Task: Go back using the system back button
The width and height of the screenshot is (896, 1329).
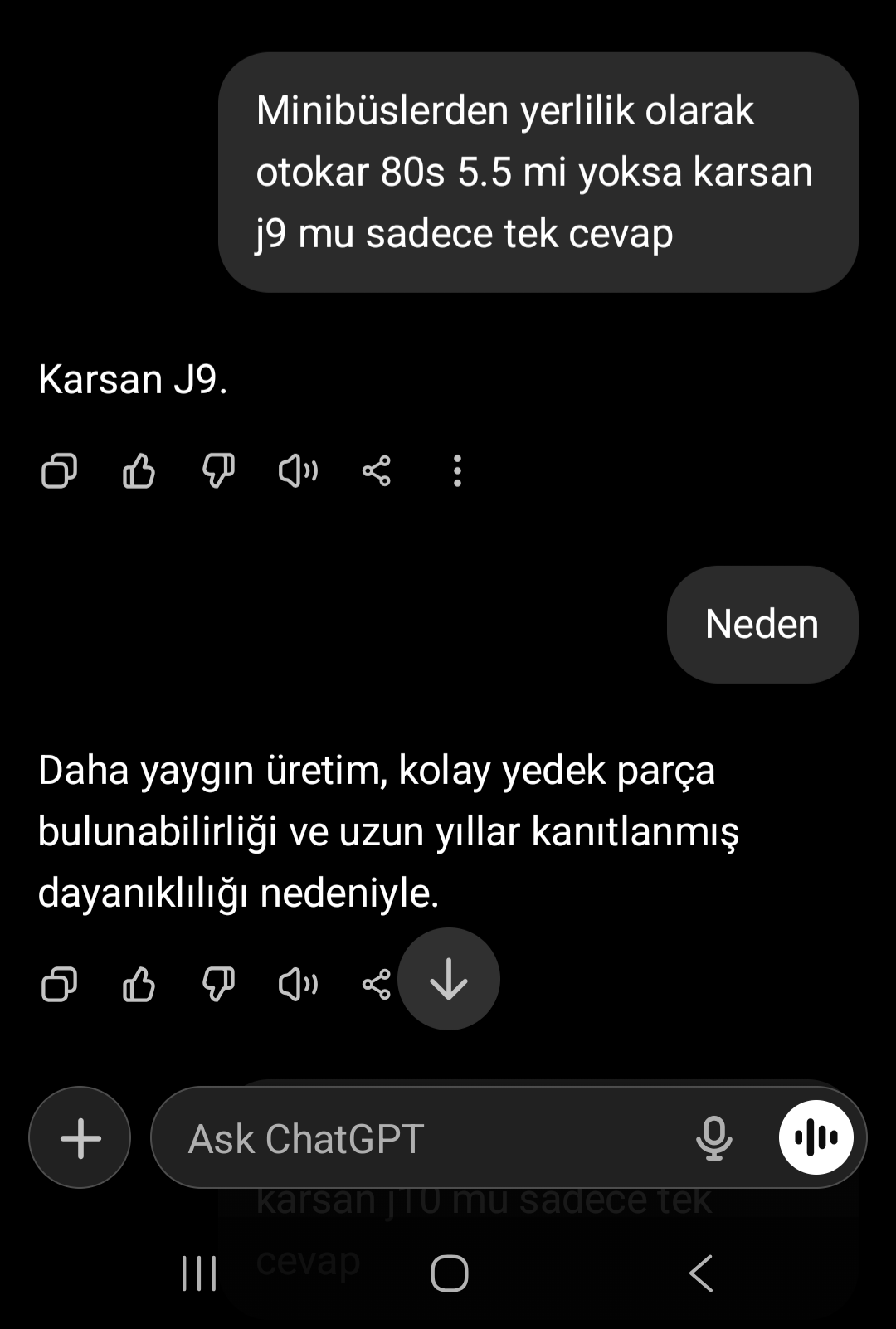Action: click(701, 1273)
